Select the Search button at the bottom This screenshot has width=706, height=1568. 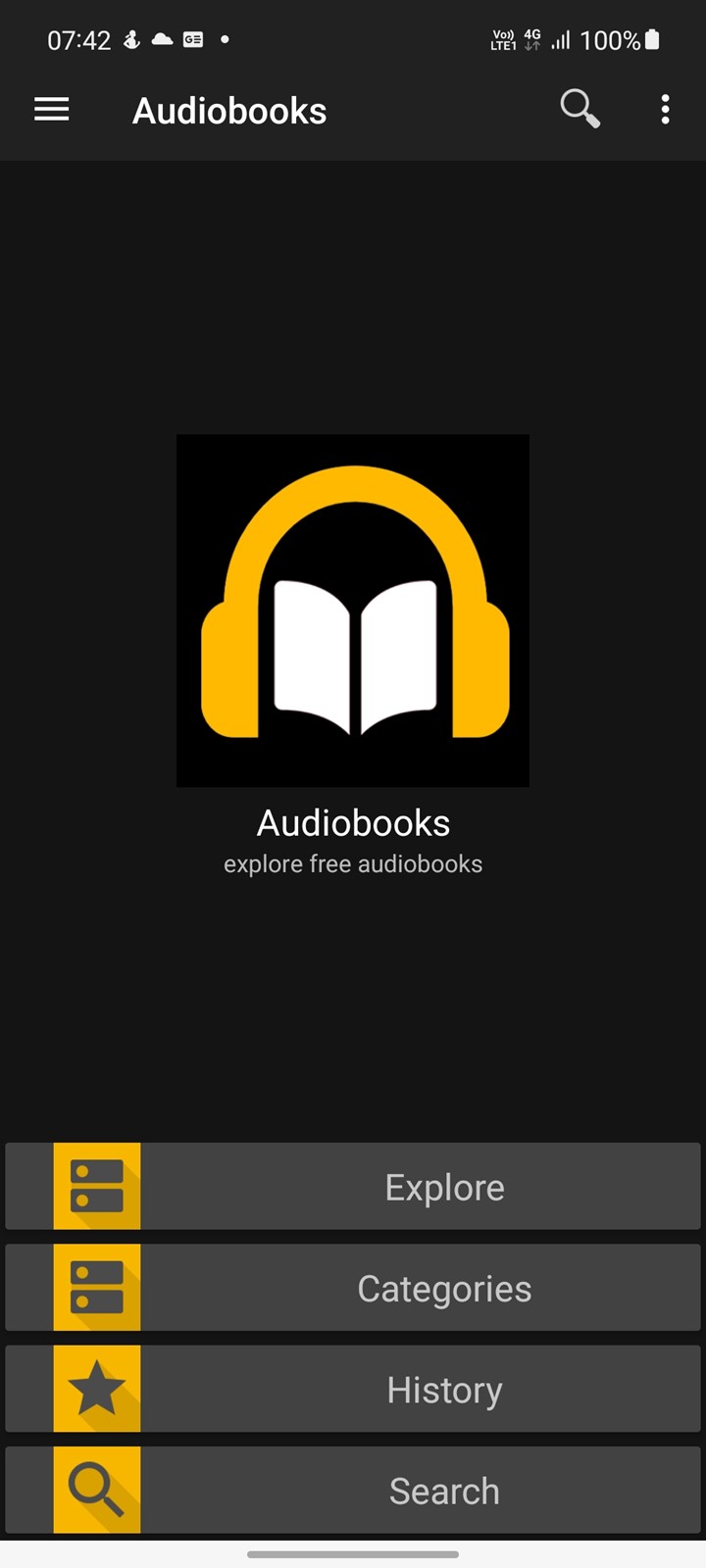353,1490
